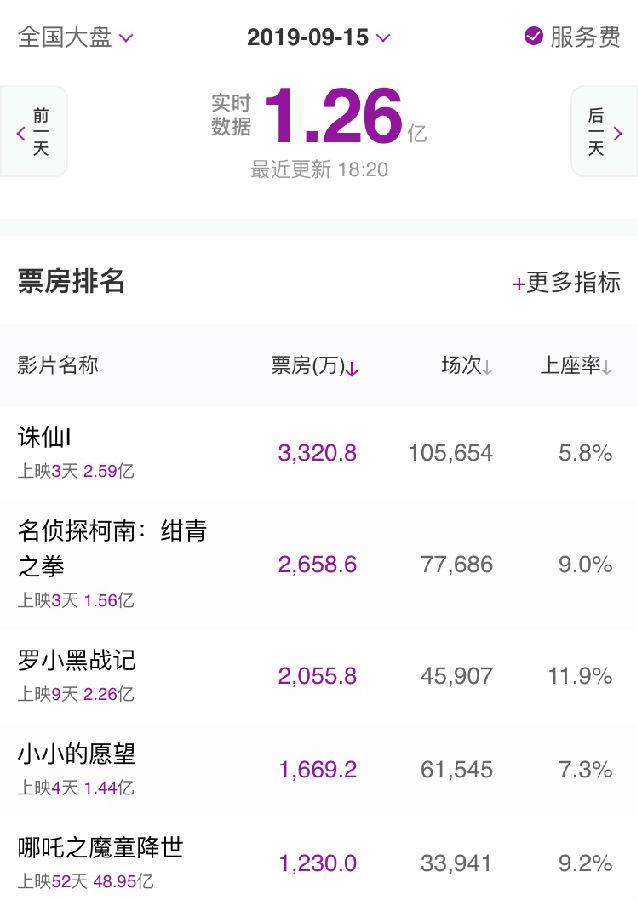Open the 2019-09-15 date picker
This screenshot has height=900, width=638.
318,38
